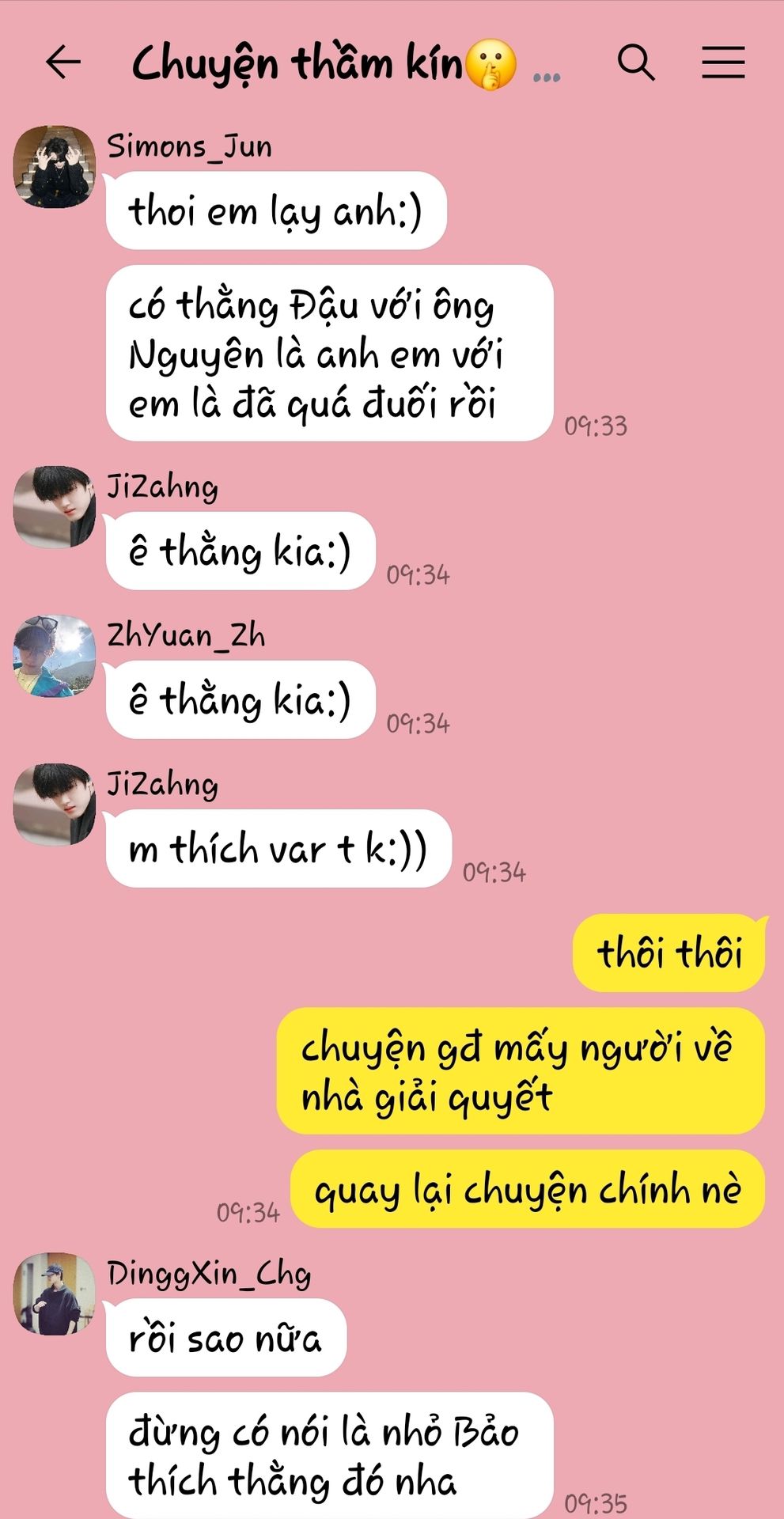This screenshot has width=784, height=1519.
Task: View DinggXin_Chg's profile avatar
Action: coord(55,1294)
